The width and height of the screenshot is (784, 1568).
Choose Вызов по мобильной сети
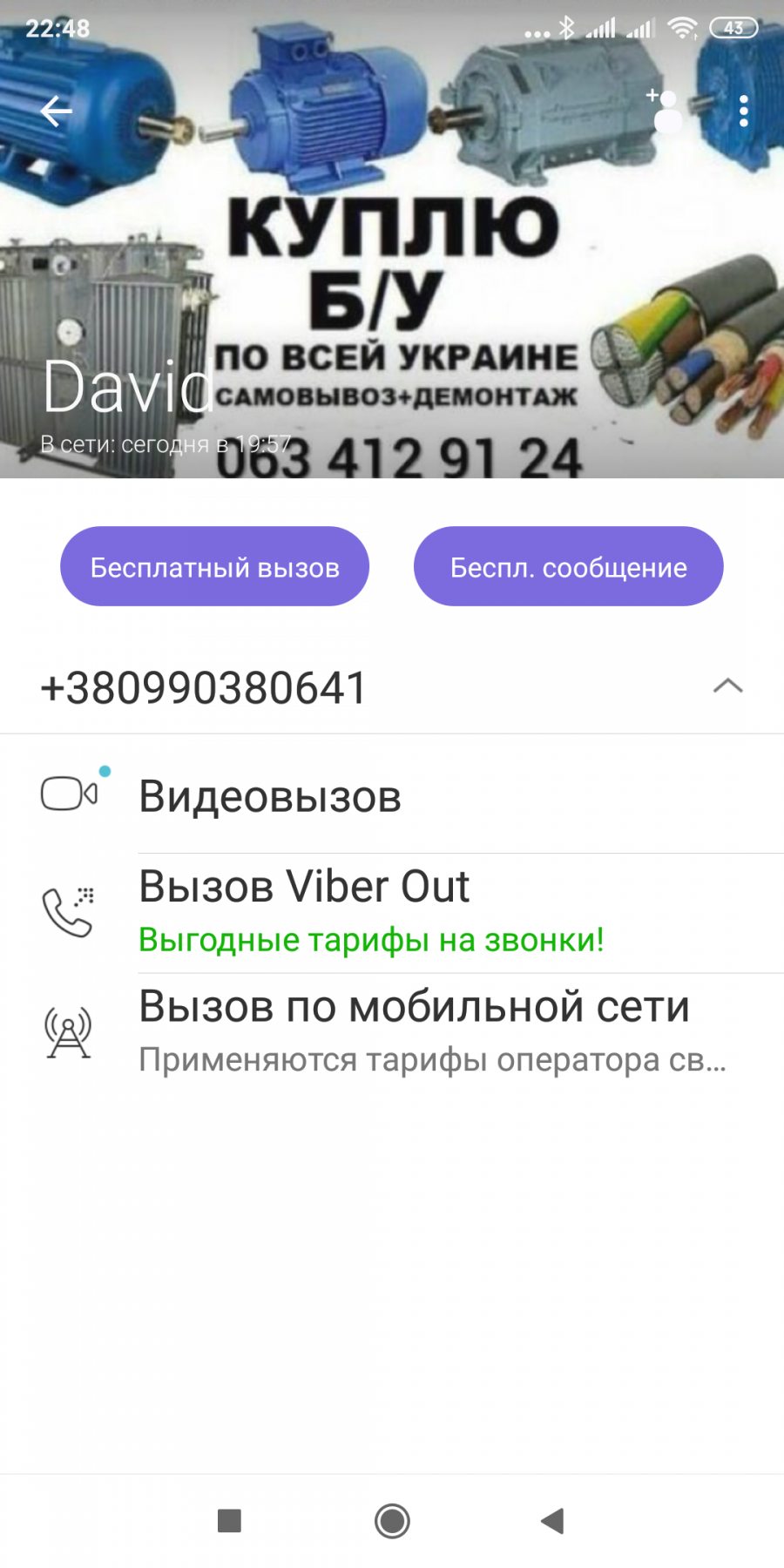coord(392,1031)
